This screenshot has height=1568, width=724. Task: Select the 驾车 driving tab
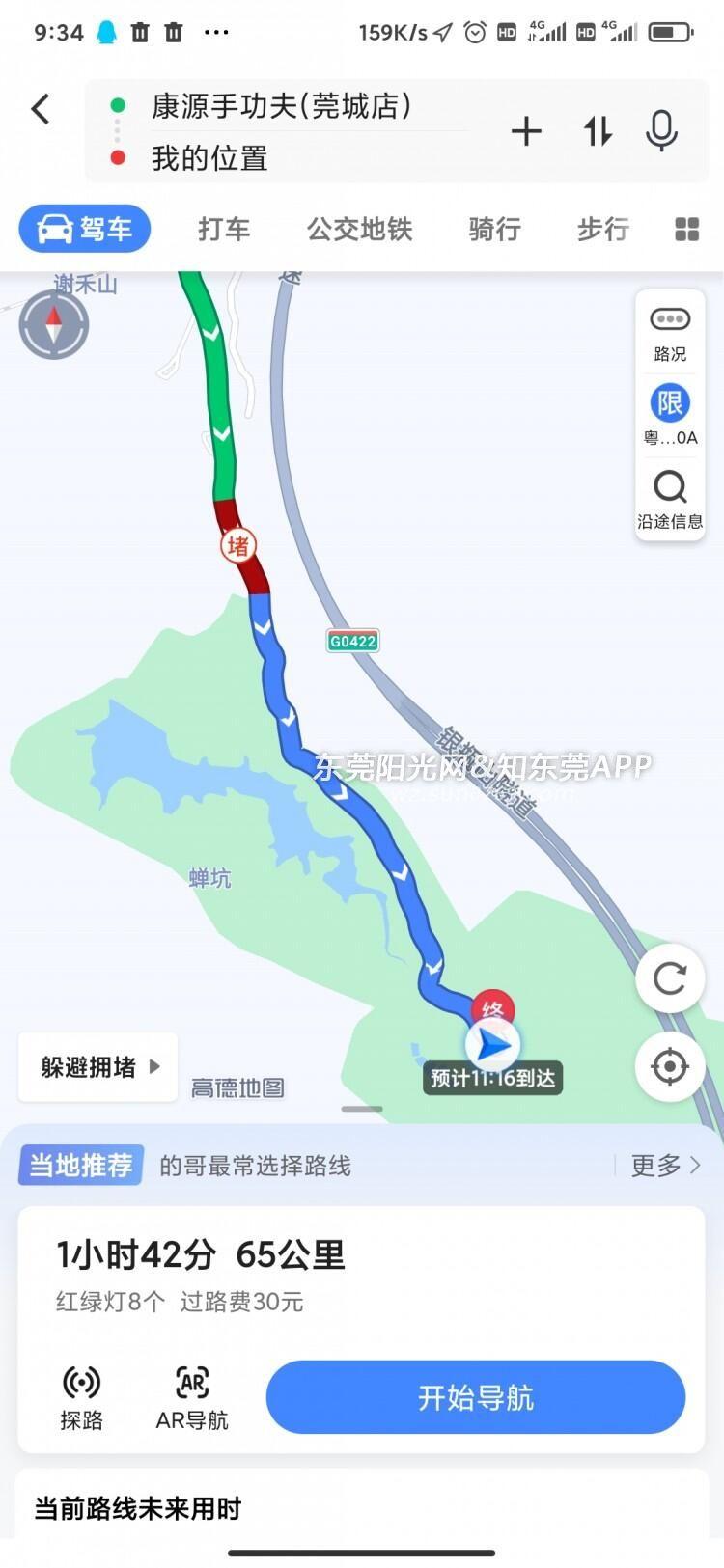point(85,229)
